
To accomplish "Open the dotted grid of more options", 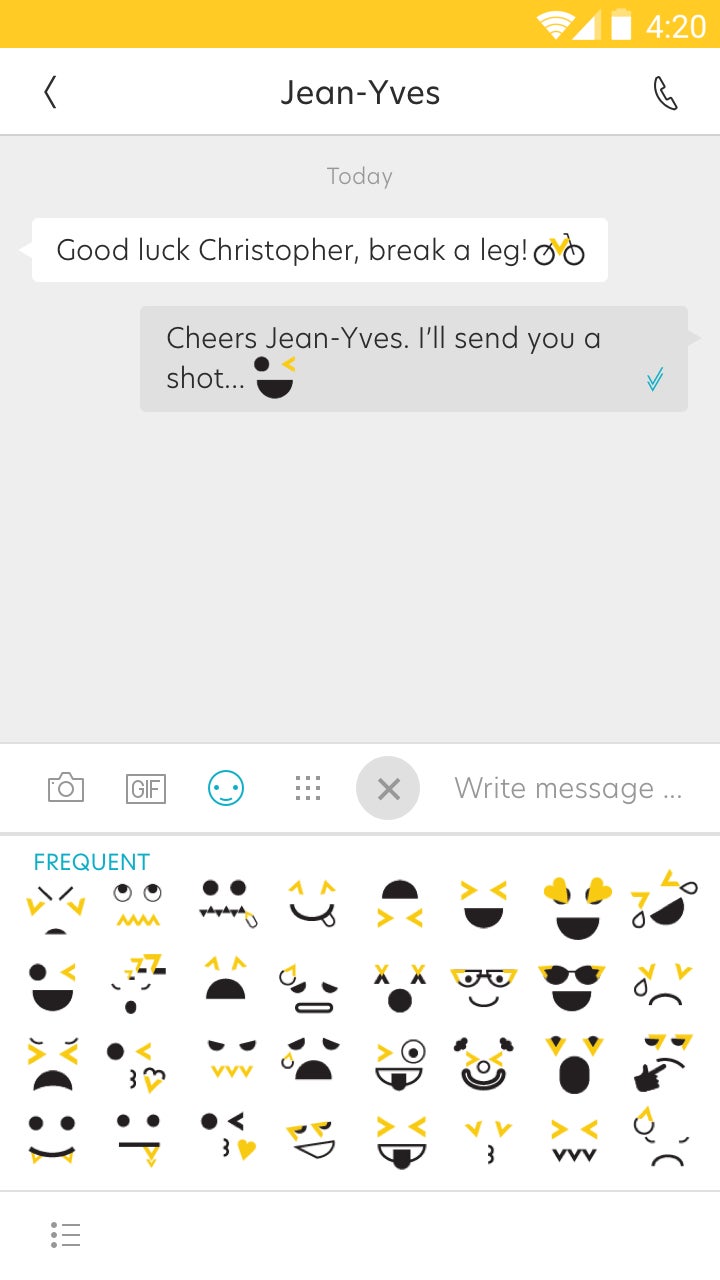I will [308, 788].
